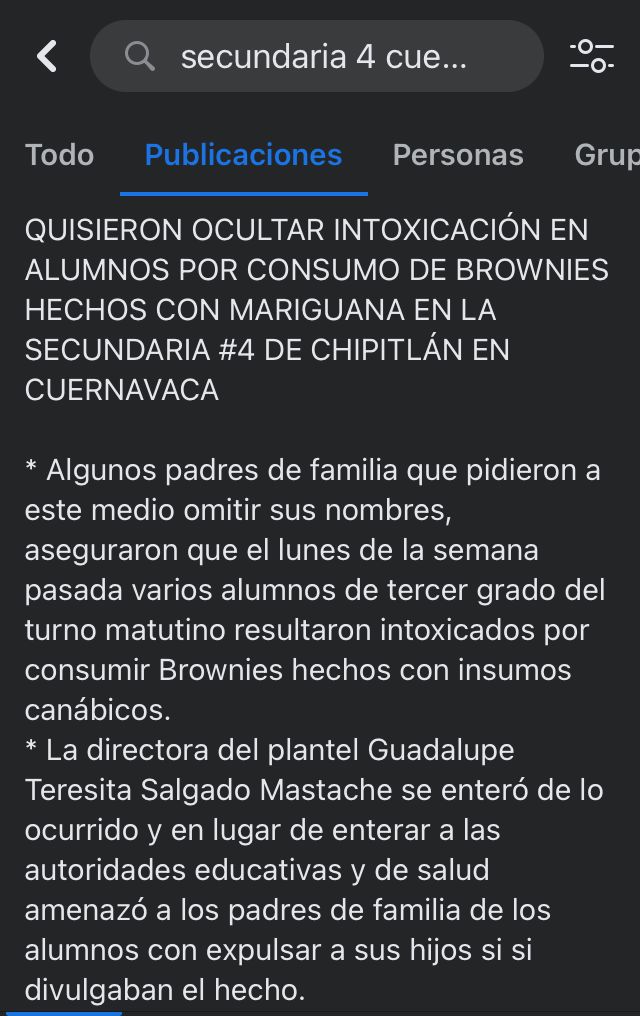
Task: Go back using the back arrow
Action: [47, 57]
